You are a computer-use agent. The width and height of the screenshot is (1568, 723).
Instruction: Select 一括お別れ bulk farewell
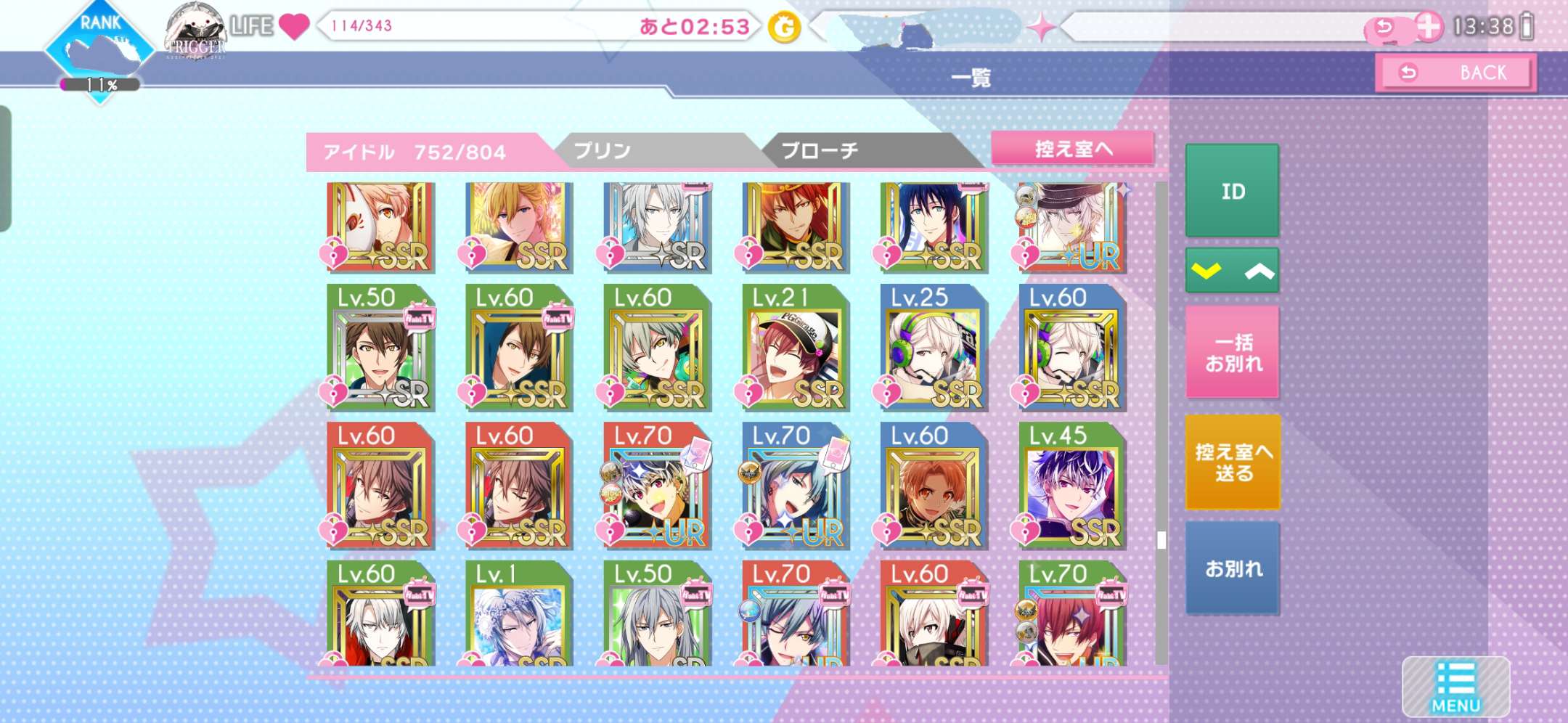pyautogui.click(x=1232, y=353)
